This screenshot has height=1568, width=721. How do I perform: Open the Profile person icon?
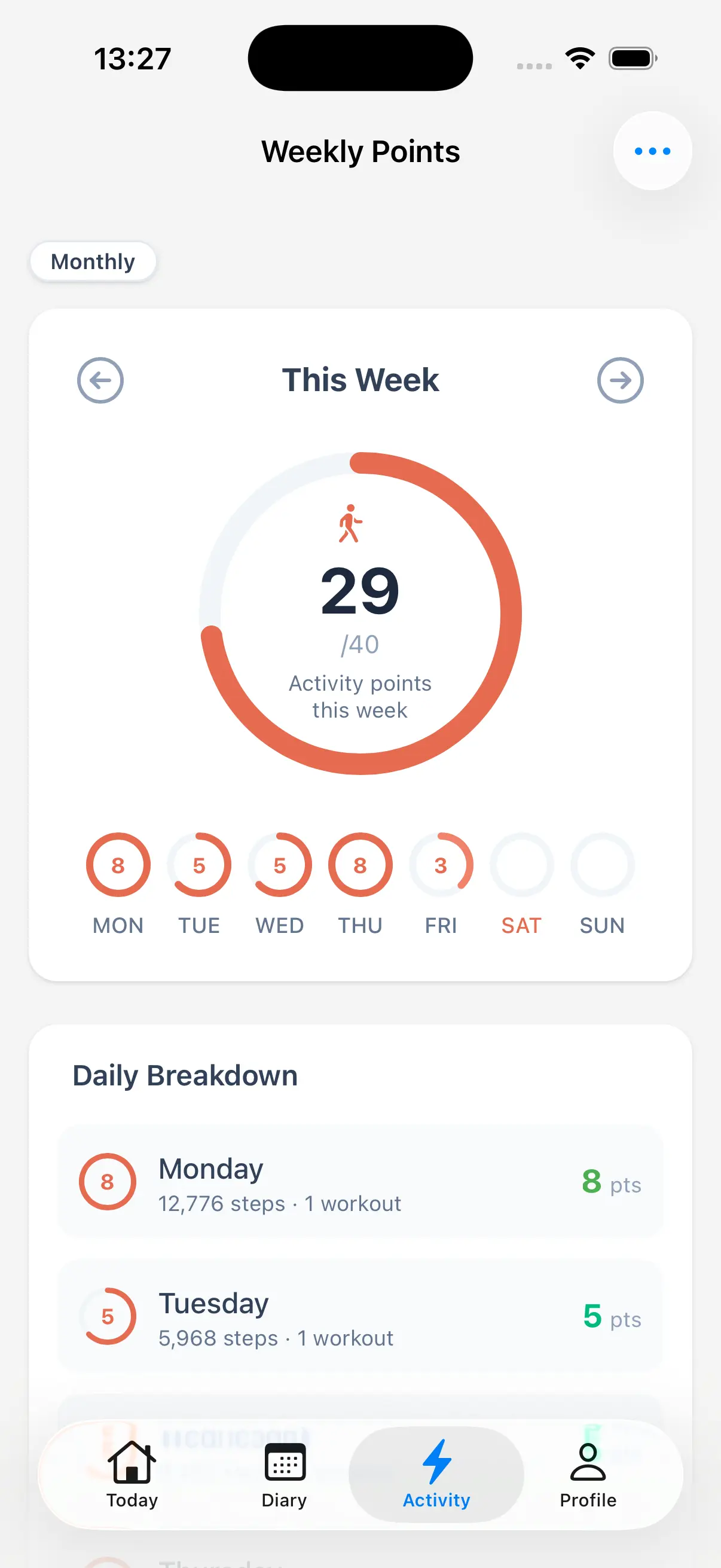(588, 1465)
